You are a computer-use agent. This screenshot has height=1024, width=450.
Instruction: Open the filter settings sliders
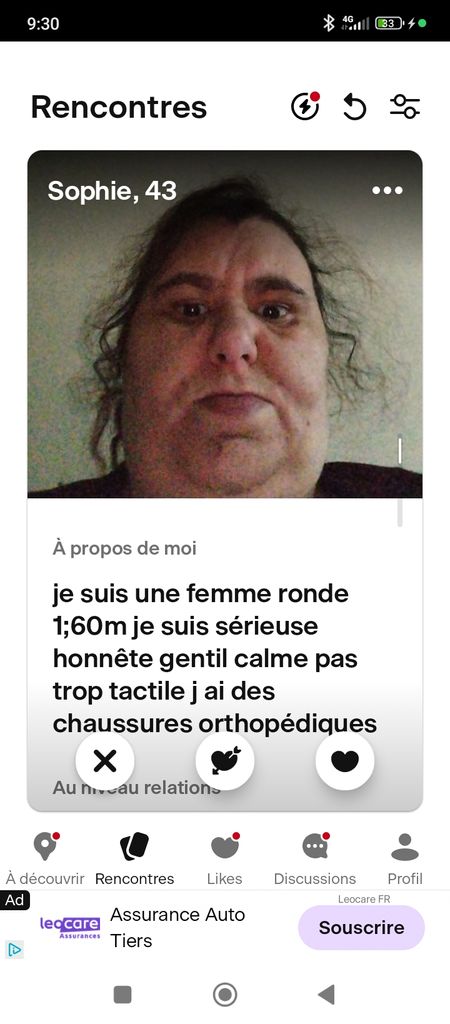tap(405, 106)
